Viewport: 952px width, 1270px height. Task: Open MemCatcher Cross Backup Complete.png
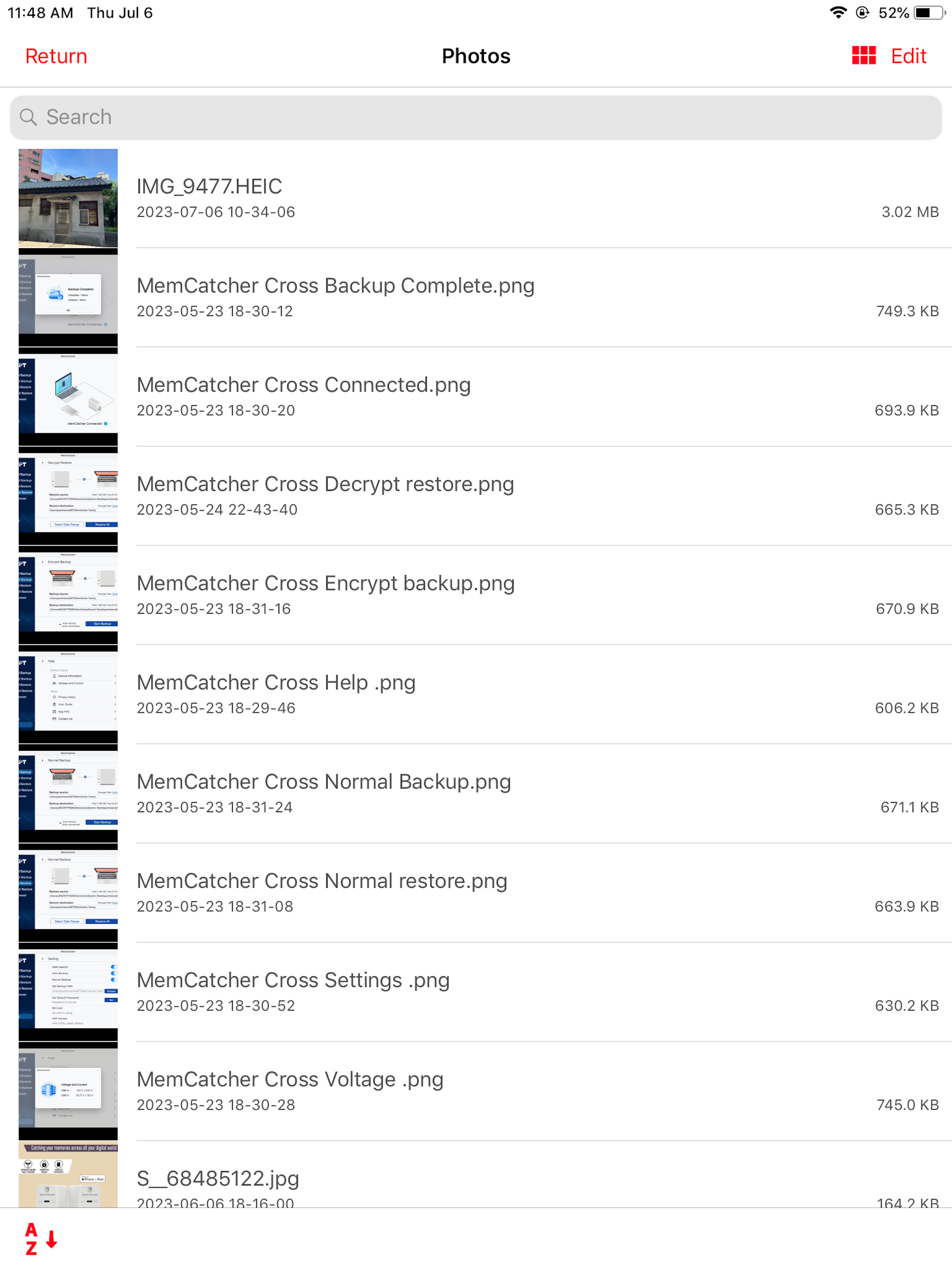pyautogui.click(x=336, y=285)
